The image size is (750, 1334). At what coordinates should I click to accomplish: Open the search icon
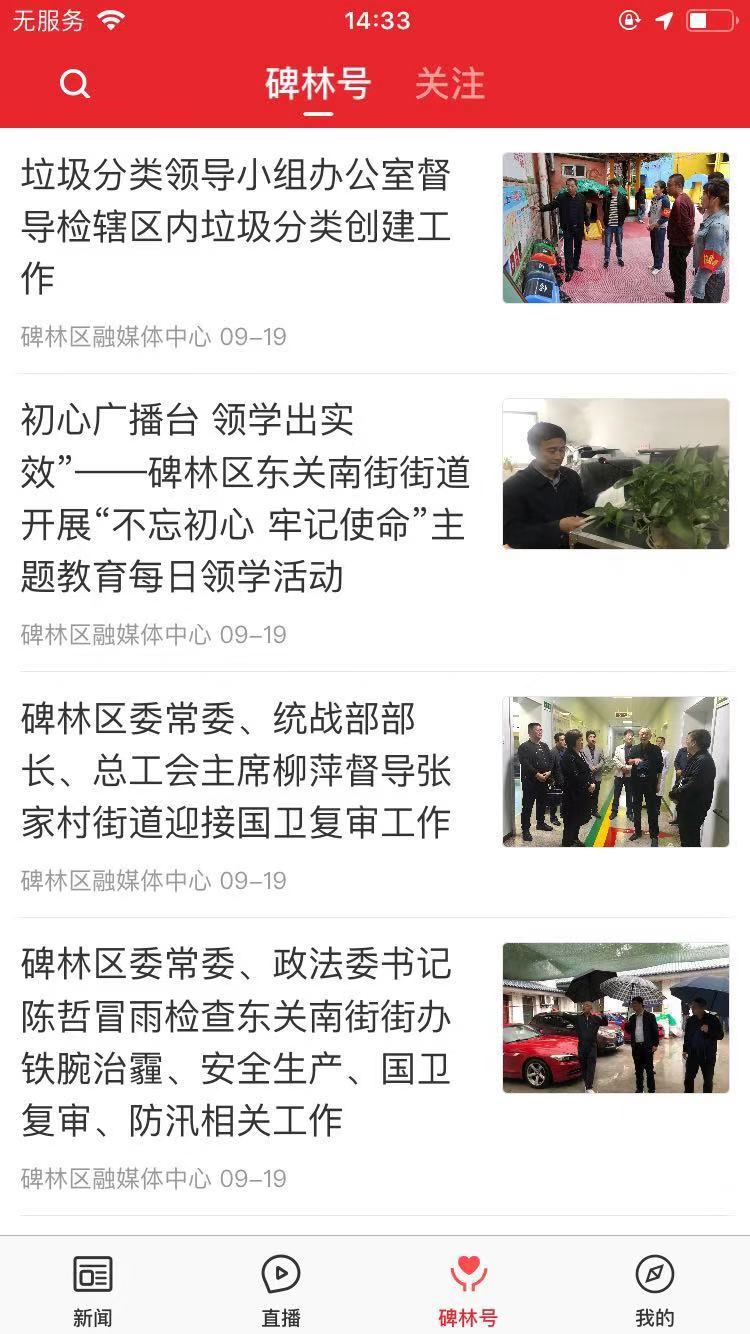pos(75,84)
